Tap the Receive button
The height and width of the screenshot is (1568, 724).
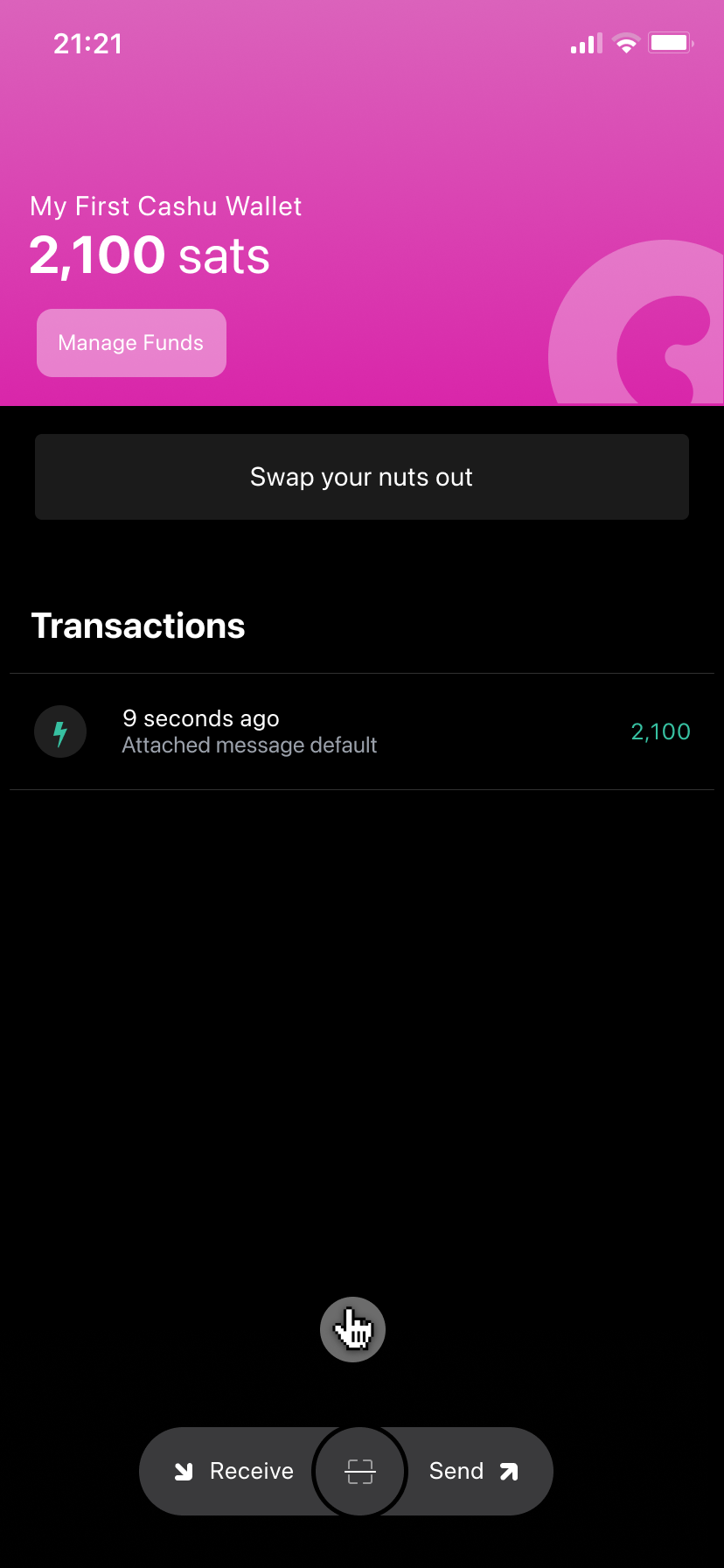pyautogui.click(x=233, y=1471)
